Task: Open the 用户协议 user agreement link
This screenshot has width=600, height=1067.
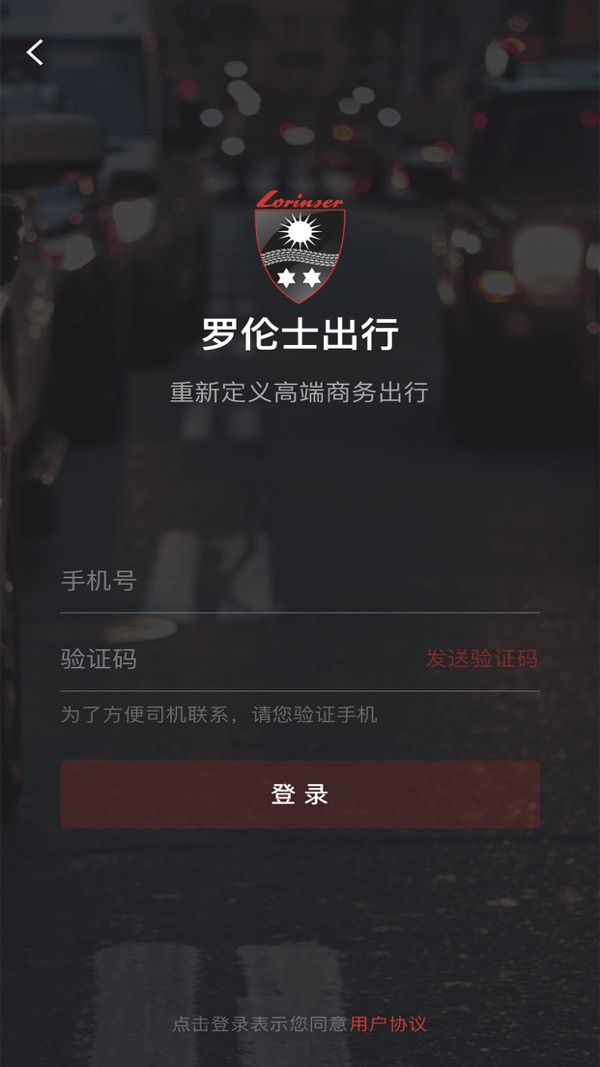Action: click(x=388, y=1024)
